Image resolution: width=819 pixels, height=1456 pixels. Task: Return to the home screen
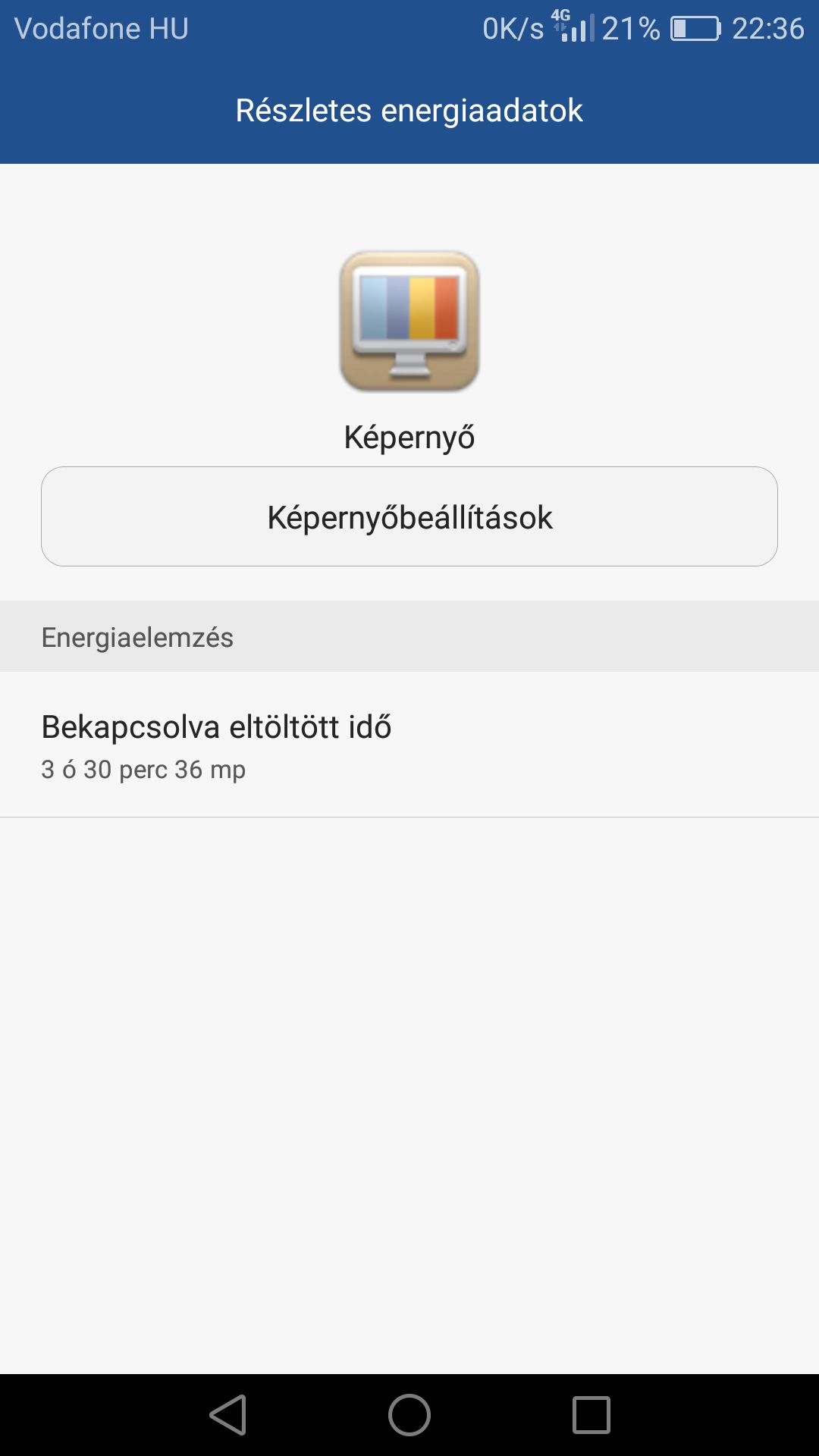pyautogui.click(x=409, y=1415)
